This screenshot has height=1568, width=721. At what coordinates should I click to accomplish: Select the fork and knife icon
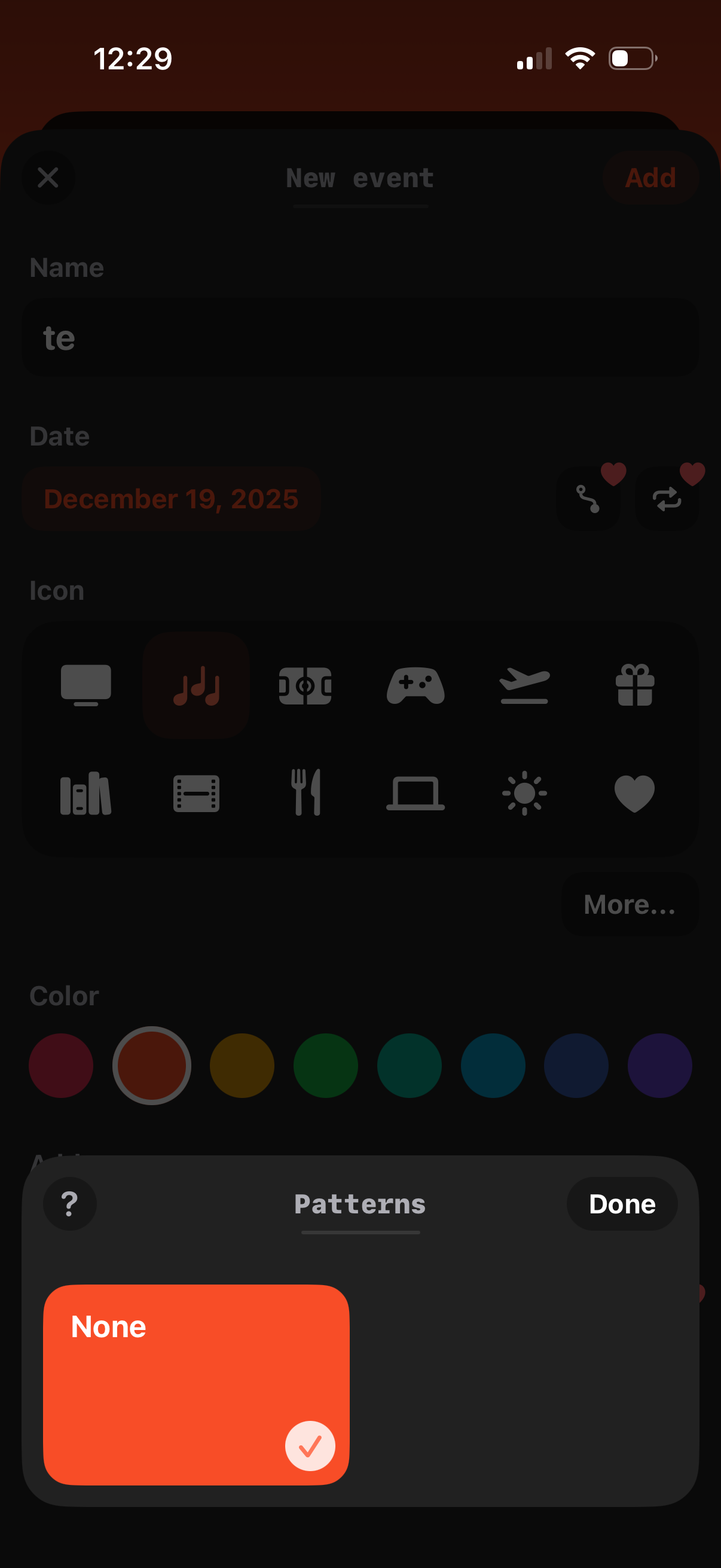[x=305, y=792]
